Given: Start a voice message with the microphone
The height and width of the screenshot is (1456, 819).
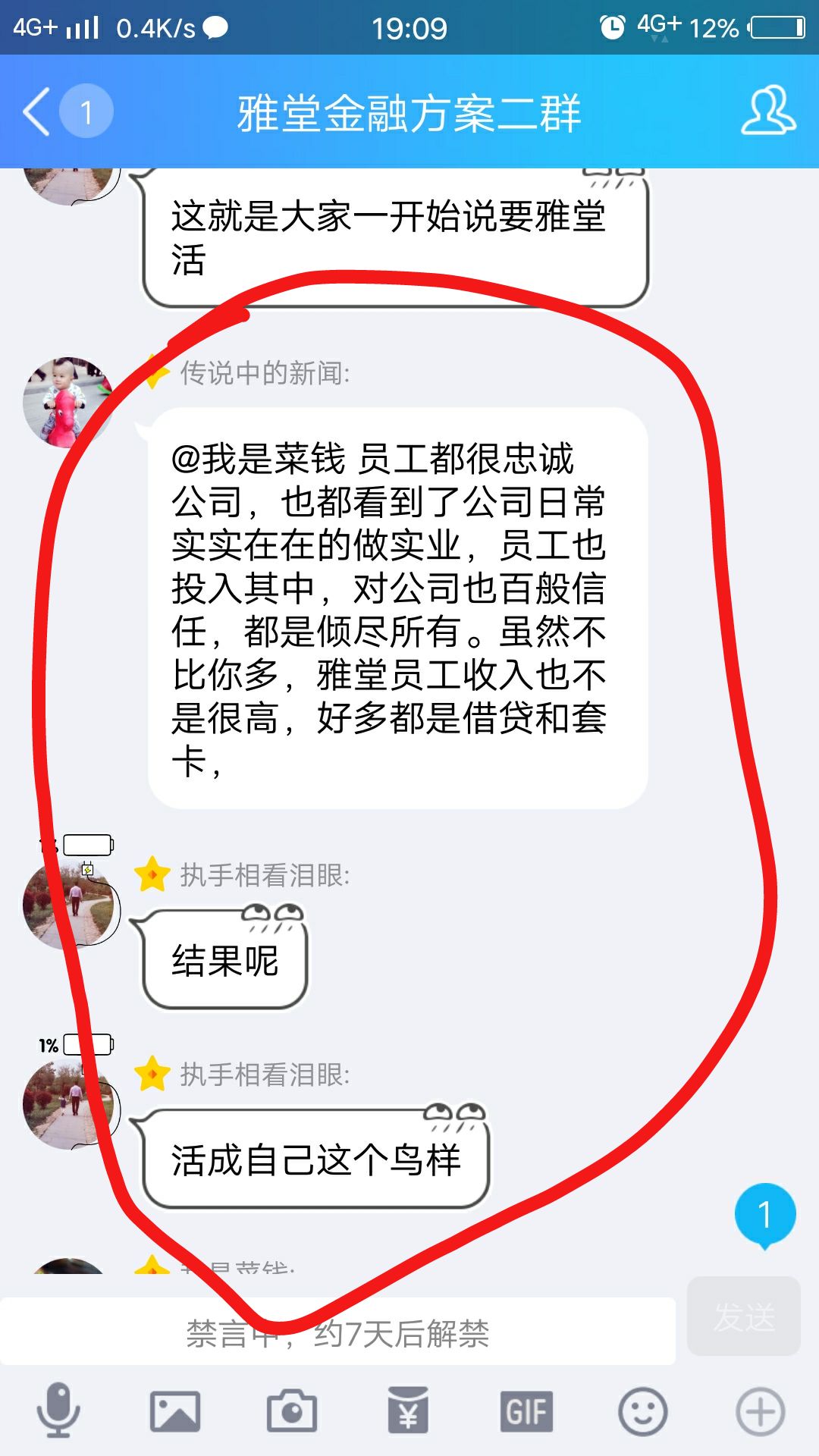Looking at the screenshot, I should (58, 1410).
